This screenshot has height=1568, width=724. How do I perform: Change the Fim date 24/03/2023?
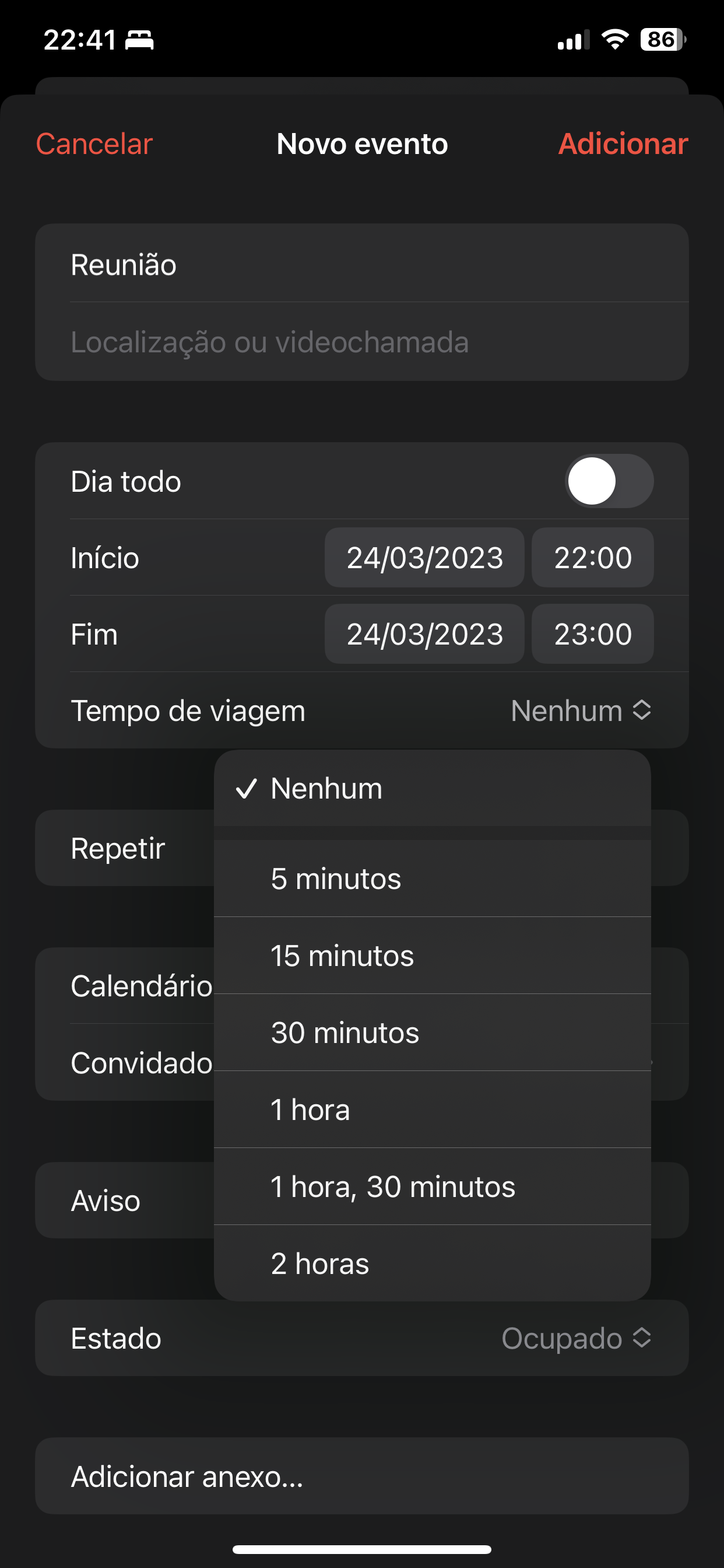pyautogui.click(x=424, y=634)
